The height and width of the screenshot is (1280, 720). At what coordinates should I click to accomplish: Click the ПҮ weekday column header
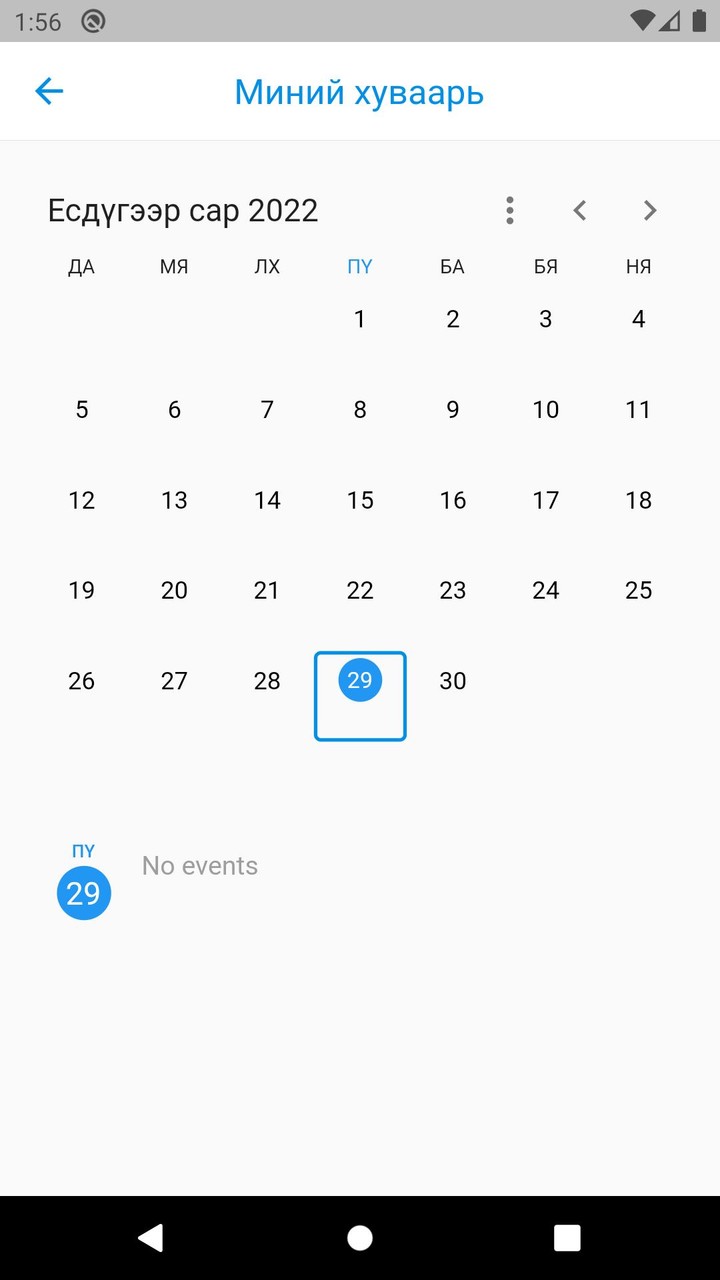point(360,266)
